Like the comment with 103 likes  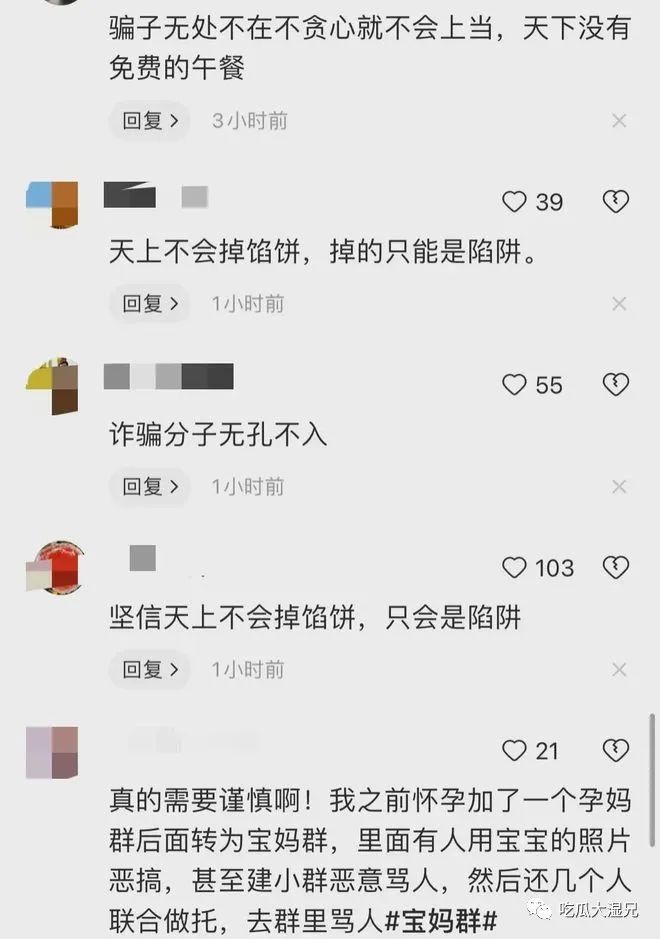tap(514, 568)
